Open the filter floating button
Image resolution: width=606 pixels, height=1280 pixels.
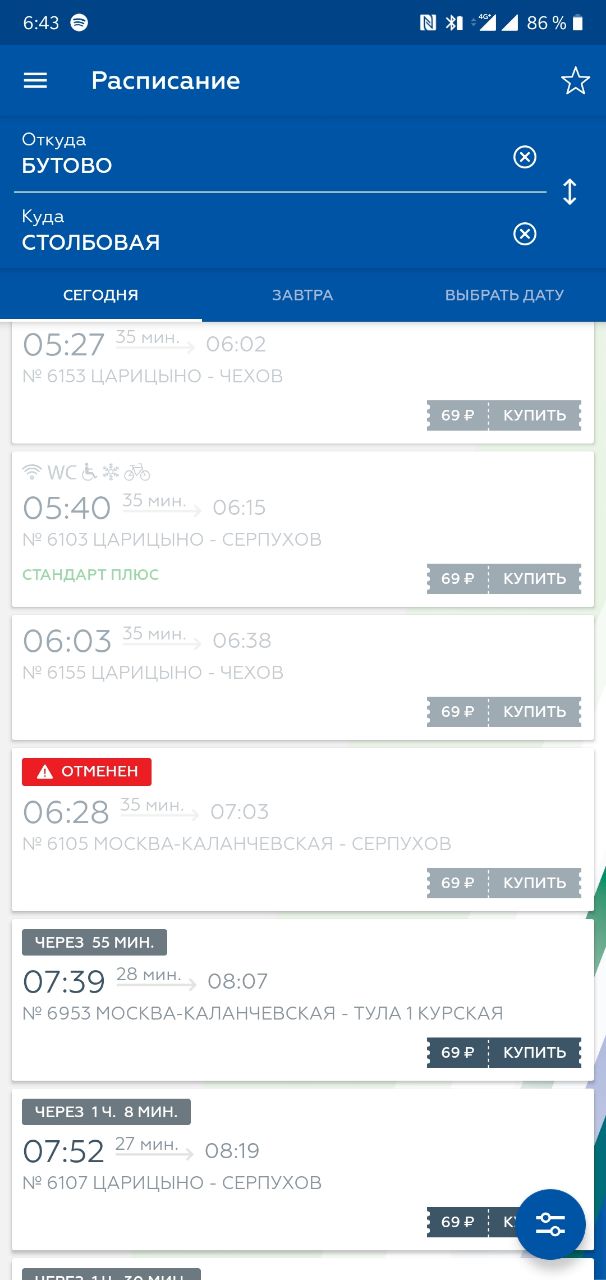551,1224
